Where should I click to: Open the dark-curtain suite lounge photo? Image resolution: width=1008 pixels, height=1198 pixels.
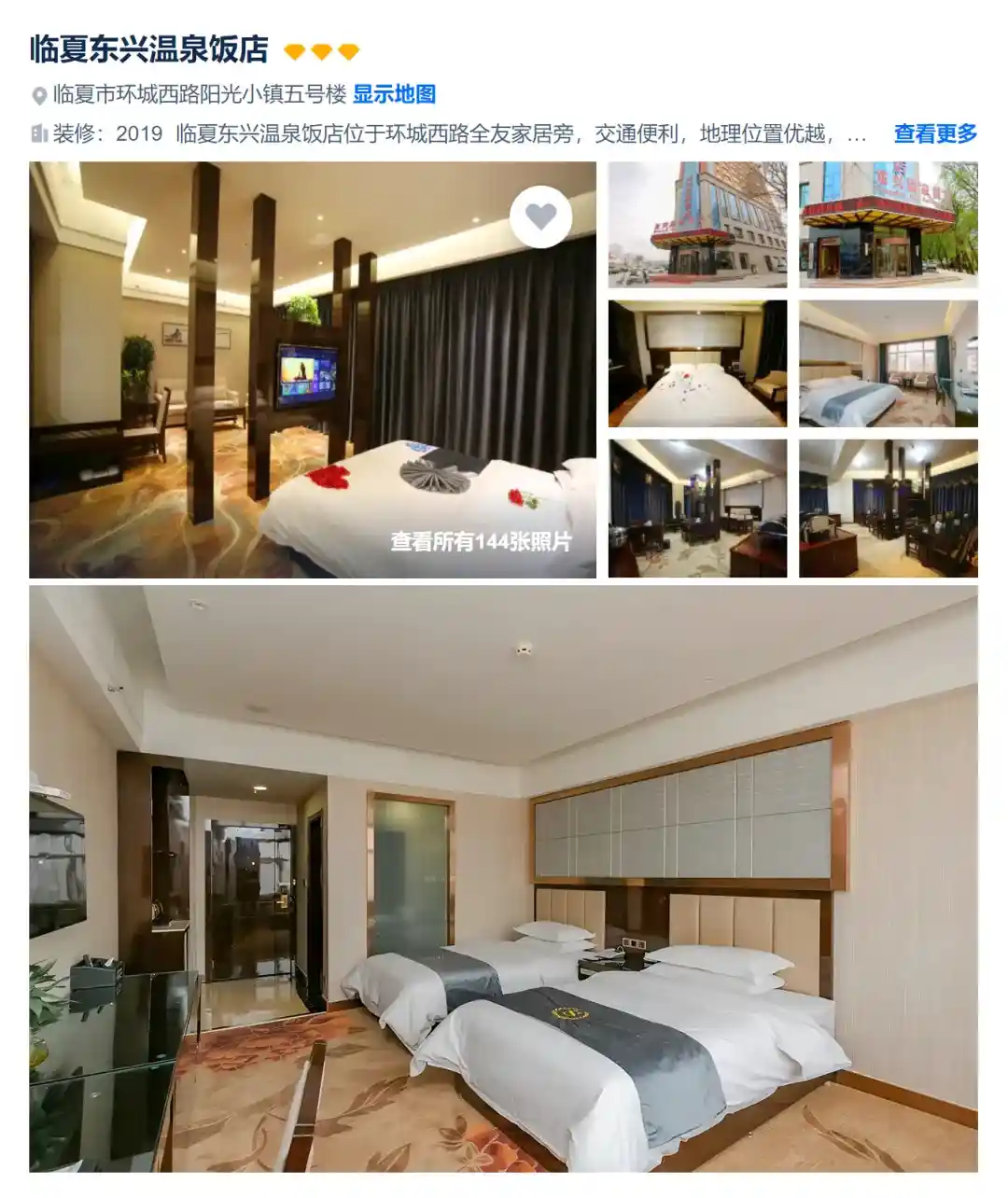[697, 508]
